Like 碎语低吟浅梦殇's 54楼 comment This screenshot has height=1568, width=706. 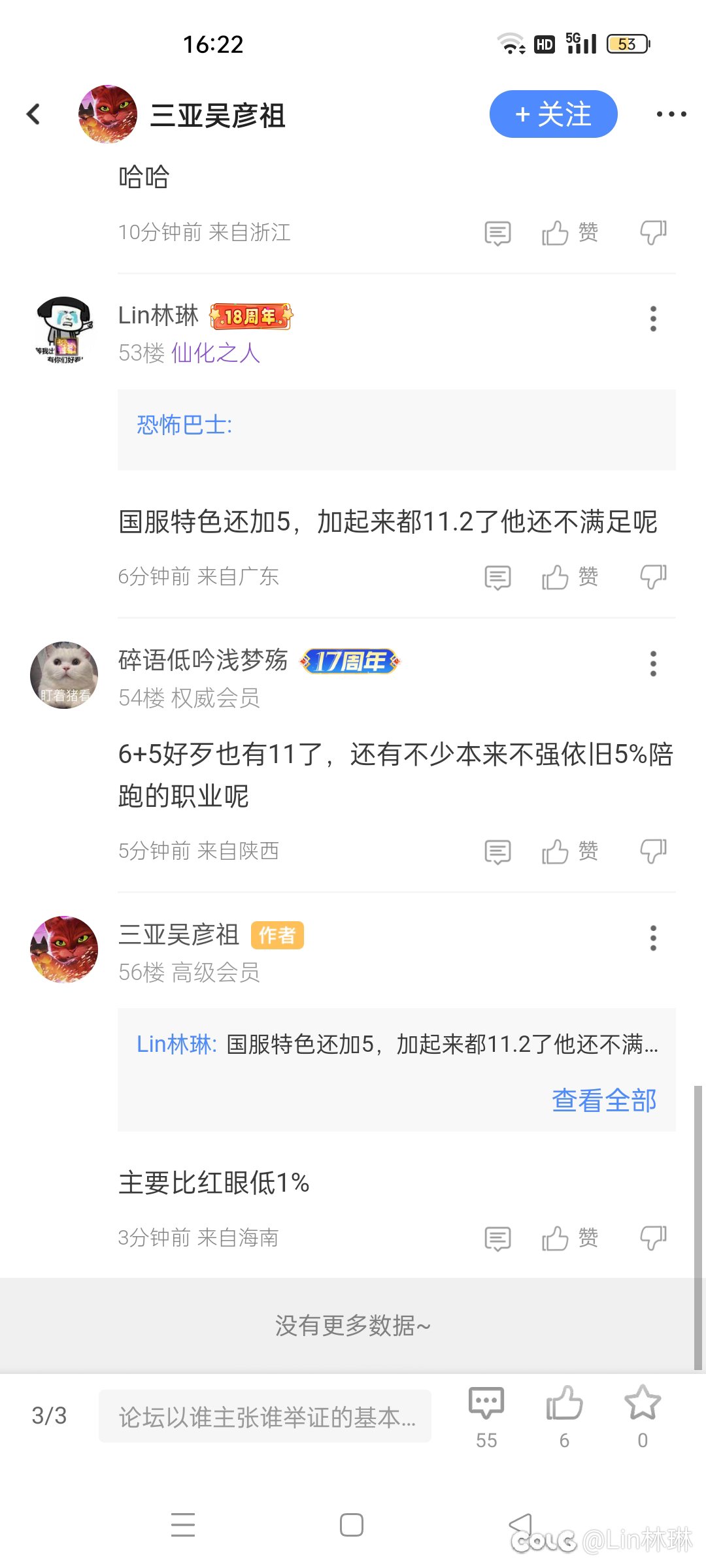(569, 851)
